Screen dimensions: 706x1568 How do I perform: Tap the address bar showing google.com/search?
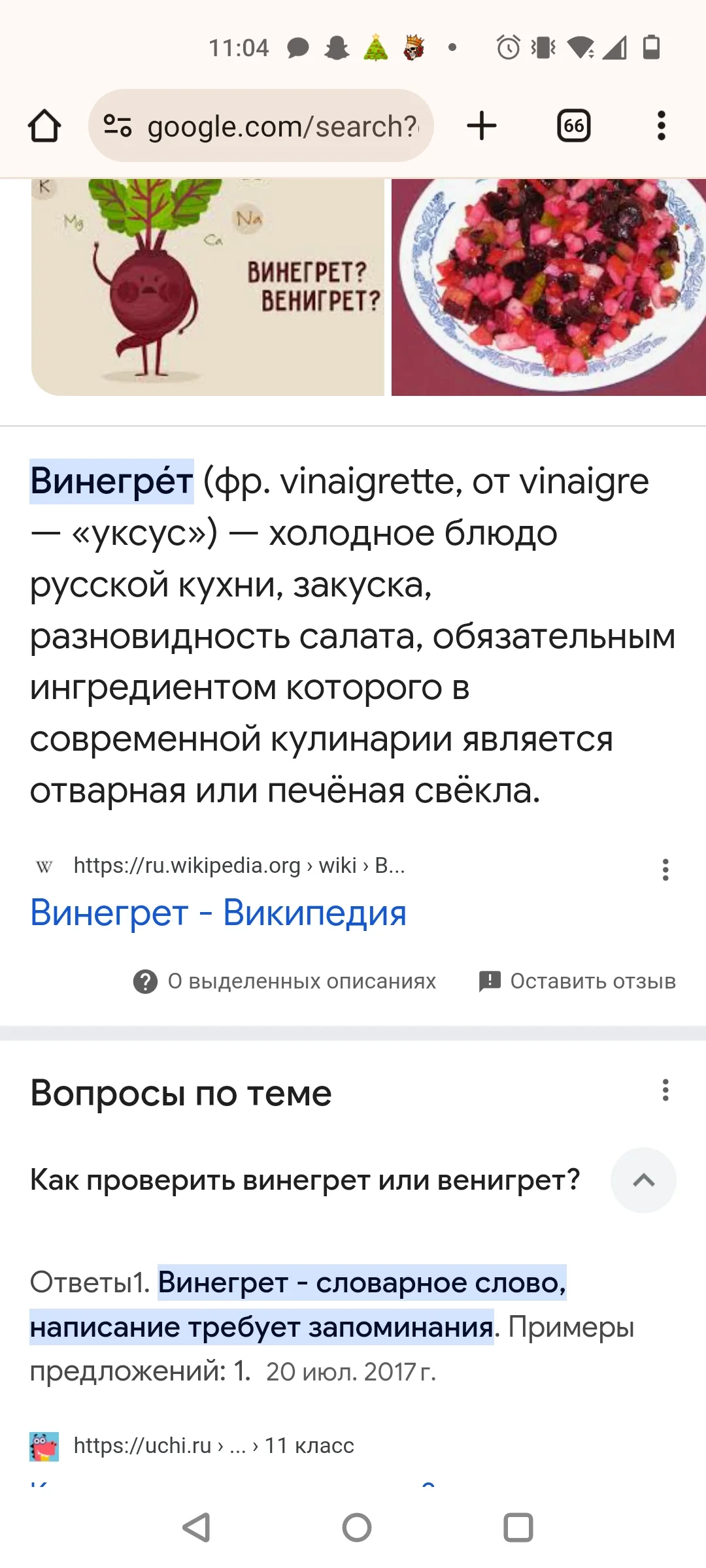[x=261, y=125]
